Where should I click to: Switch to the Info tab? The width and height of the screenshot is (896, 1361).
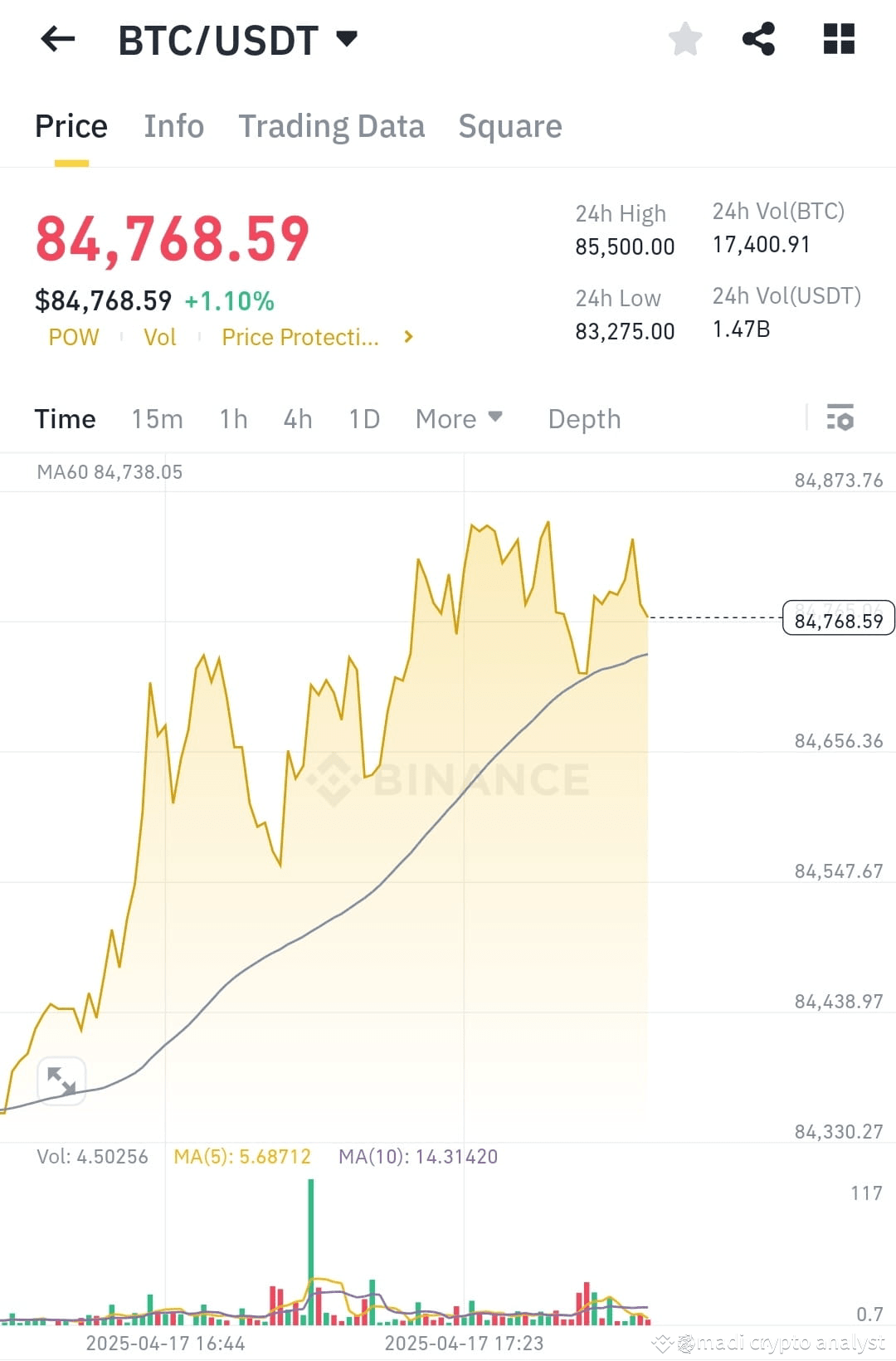tap(173, 126)
